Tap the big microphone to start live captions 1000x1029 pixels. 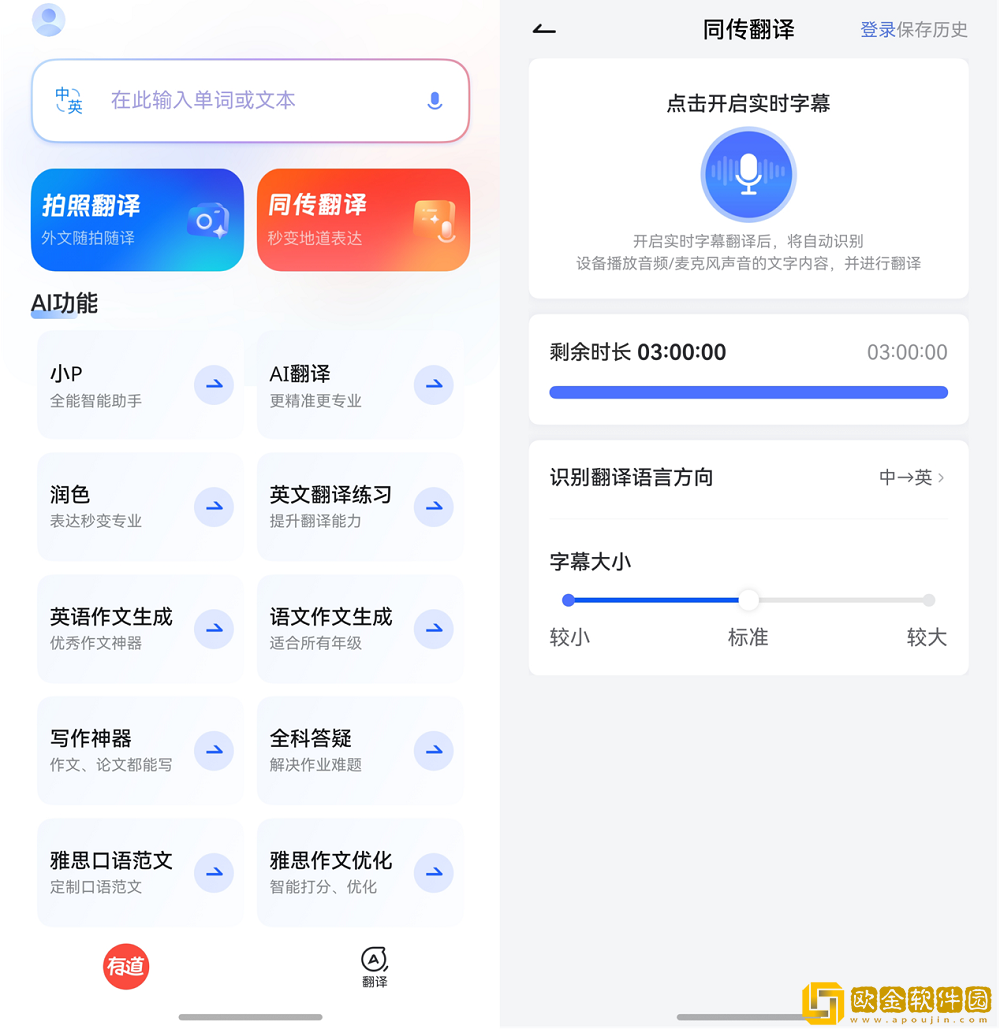[x=748, y=173]
